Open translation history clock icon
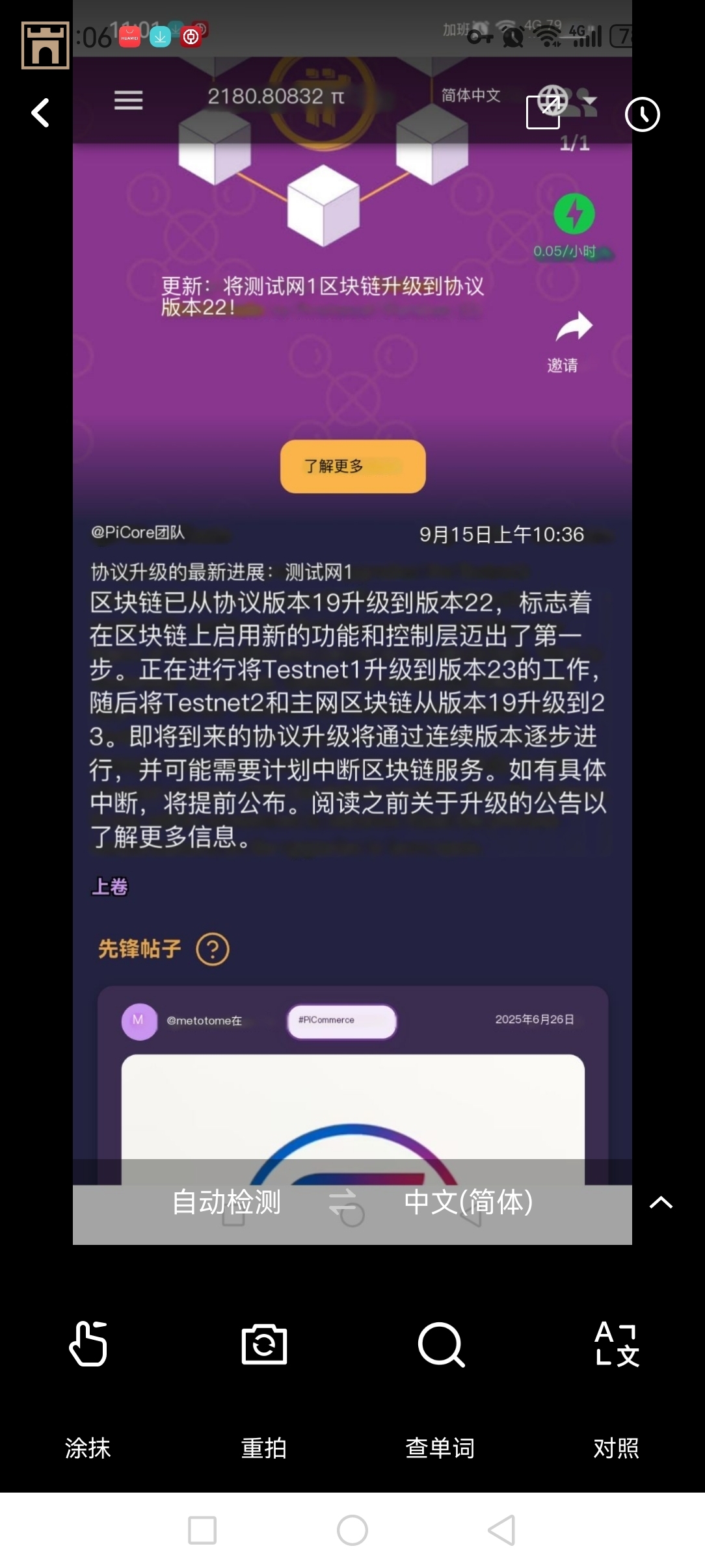Image resolution: width=705 pixels, height=1568 pixels. (642, 115)
